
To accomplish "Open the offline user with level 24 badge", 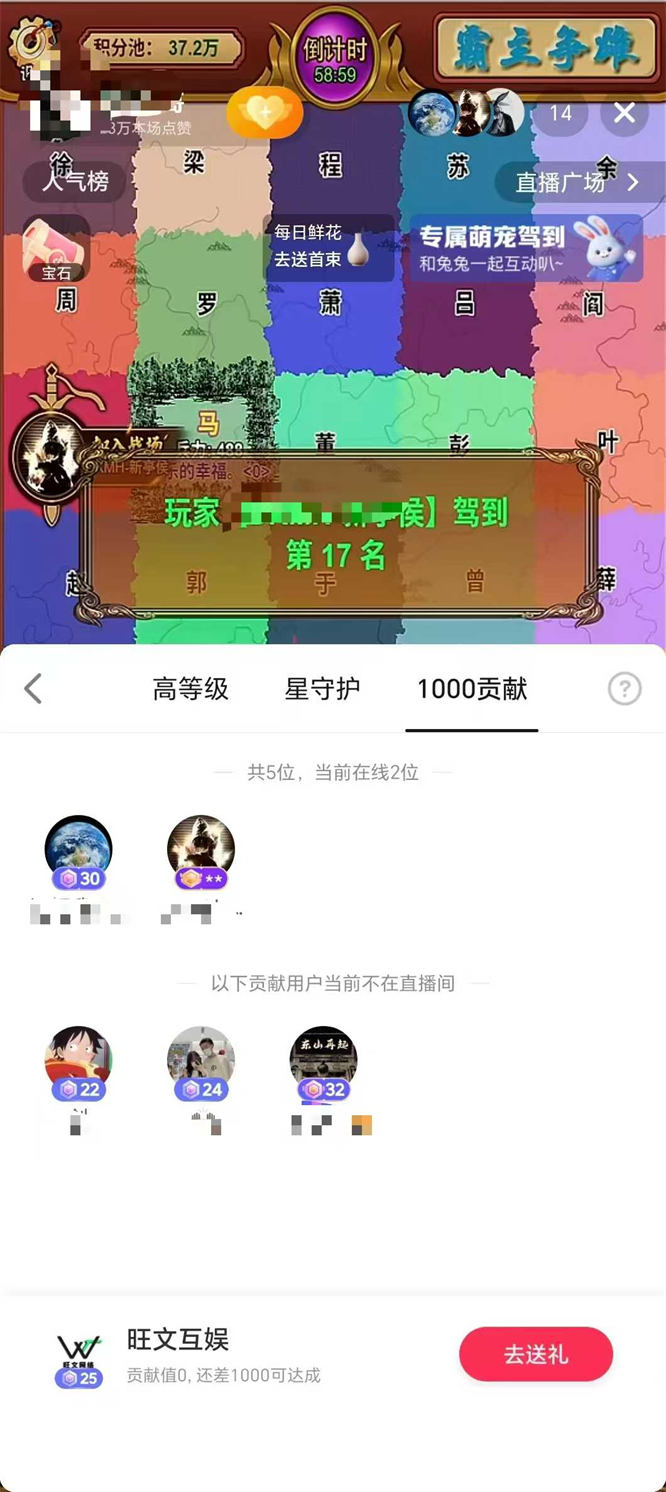I will (x=200, y=1060).
